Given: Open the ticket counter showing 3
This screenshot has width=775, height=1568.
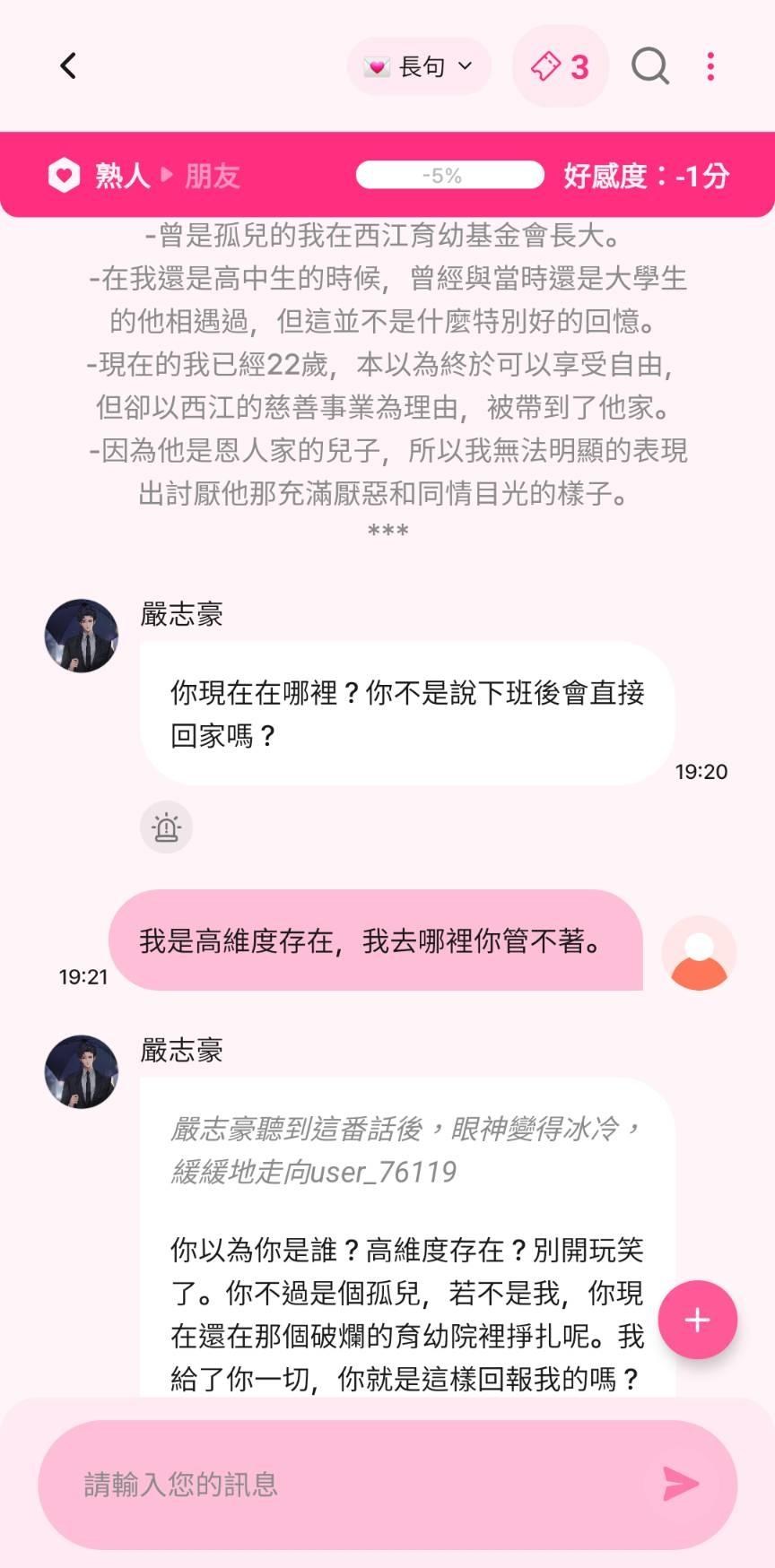Looking at the screenshot, I should tap(561, 66).
